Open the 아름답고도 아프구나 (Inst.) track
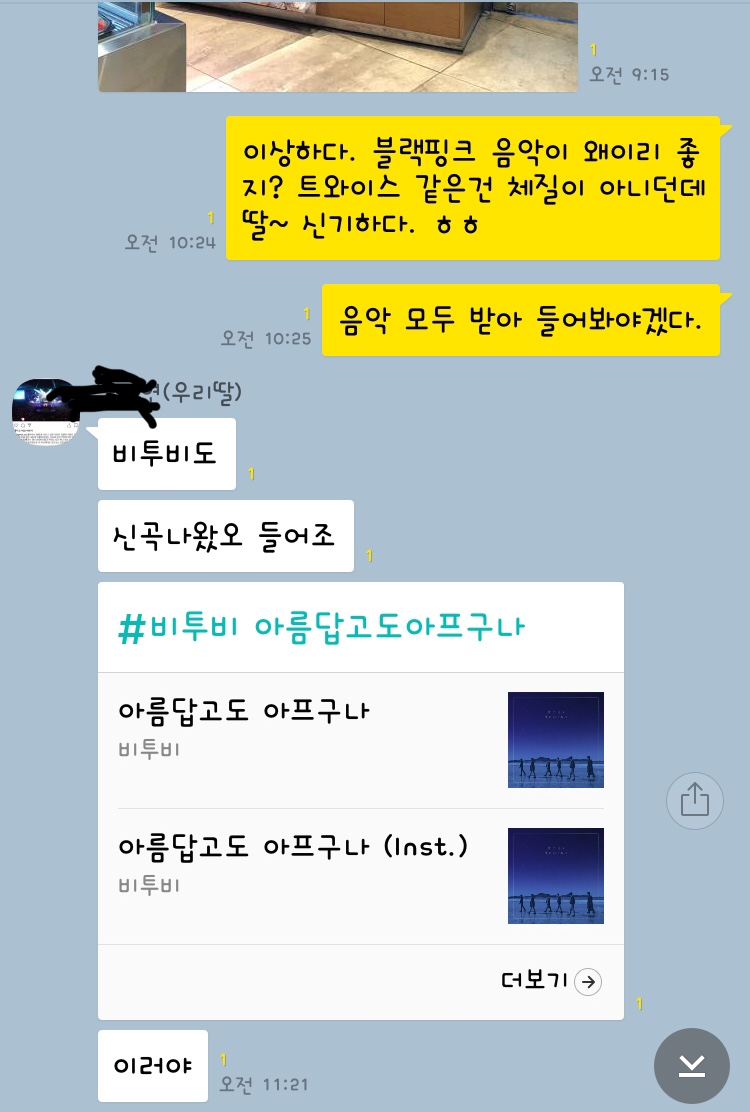The height and width of the screenshot is (1112, 750). (x=361, y=877)
